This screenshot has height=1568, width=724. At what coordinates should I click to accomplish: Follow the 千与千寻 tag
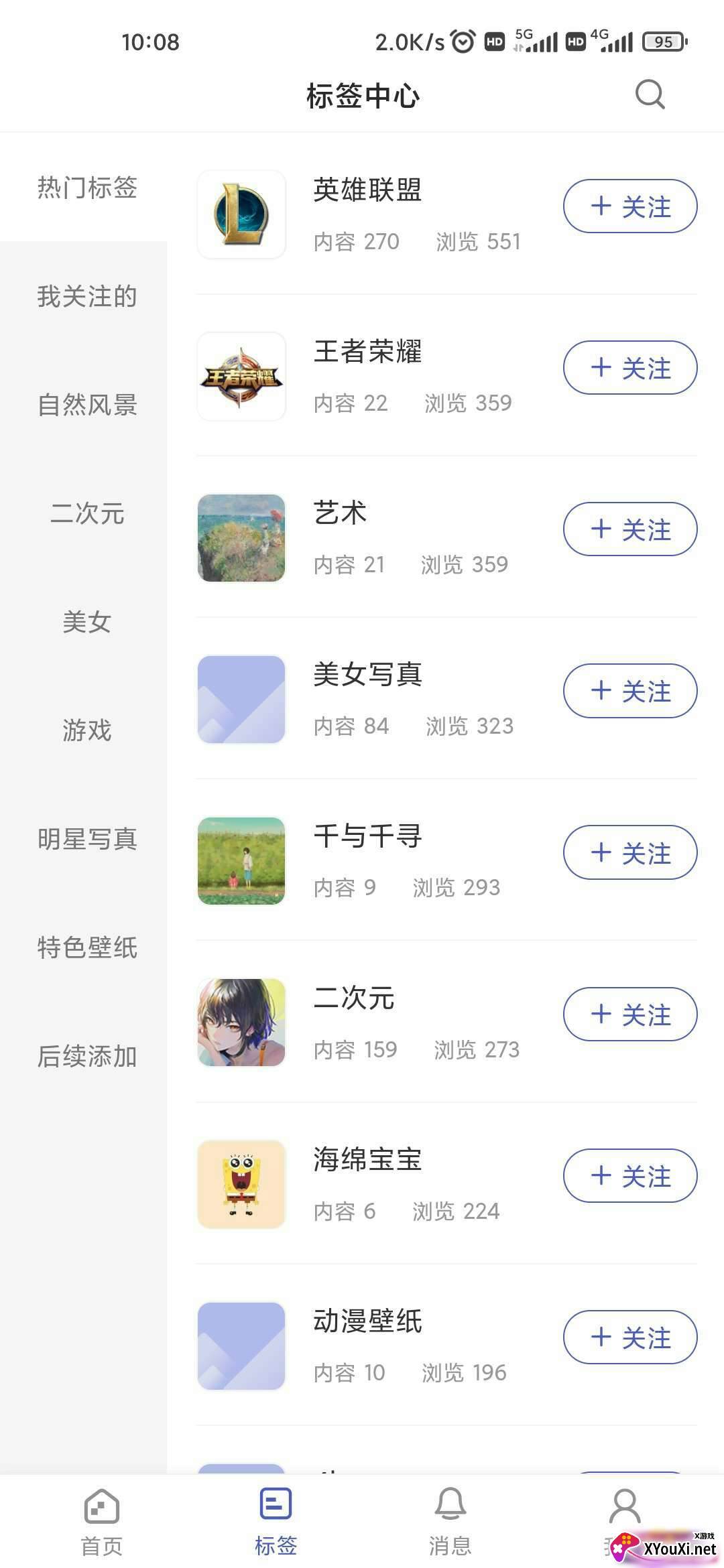click(x=629, y=853)
